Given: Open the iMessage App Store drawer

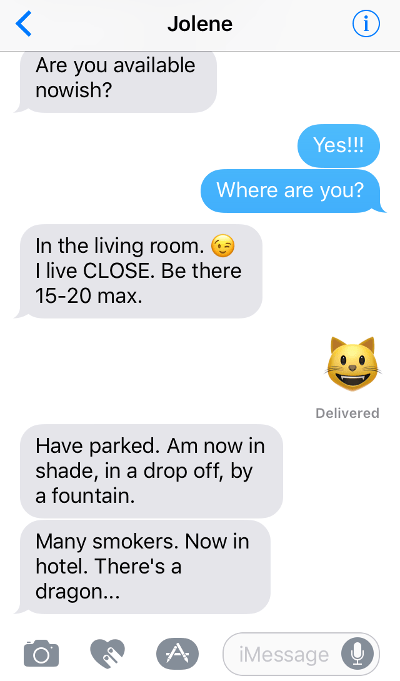Looking at the screenshot, I should (x=177, y=653).
